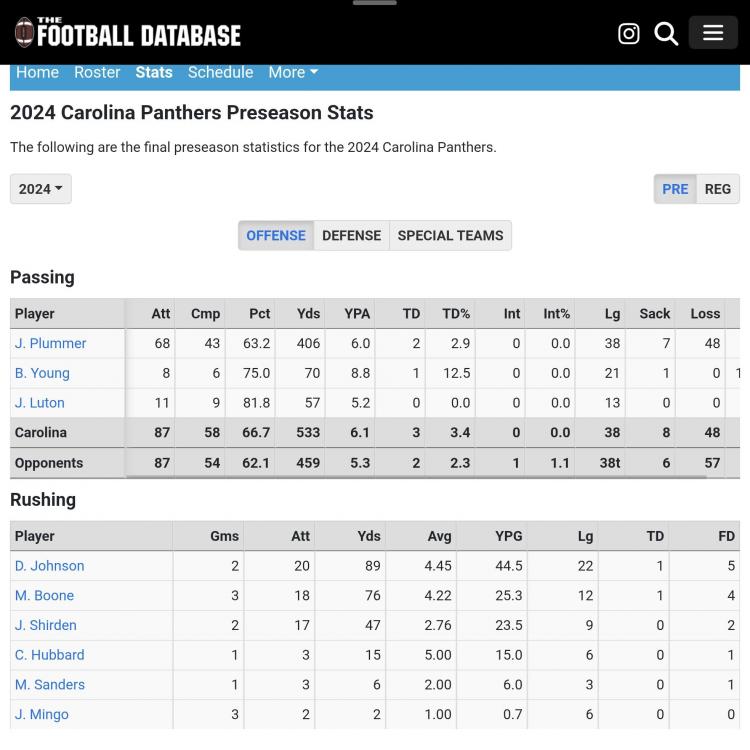This screenshot has height=750, width=750.
Task: Open the site search
Action: pyautogui.click(x=666, y=33)
